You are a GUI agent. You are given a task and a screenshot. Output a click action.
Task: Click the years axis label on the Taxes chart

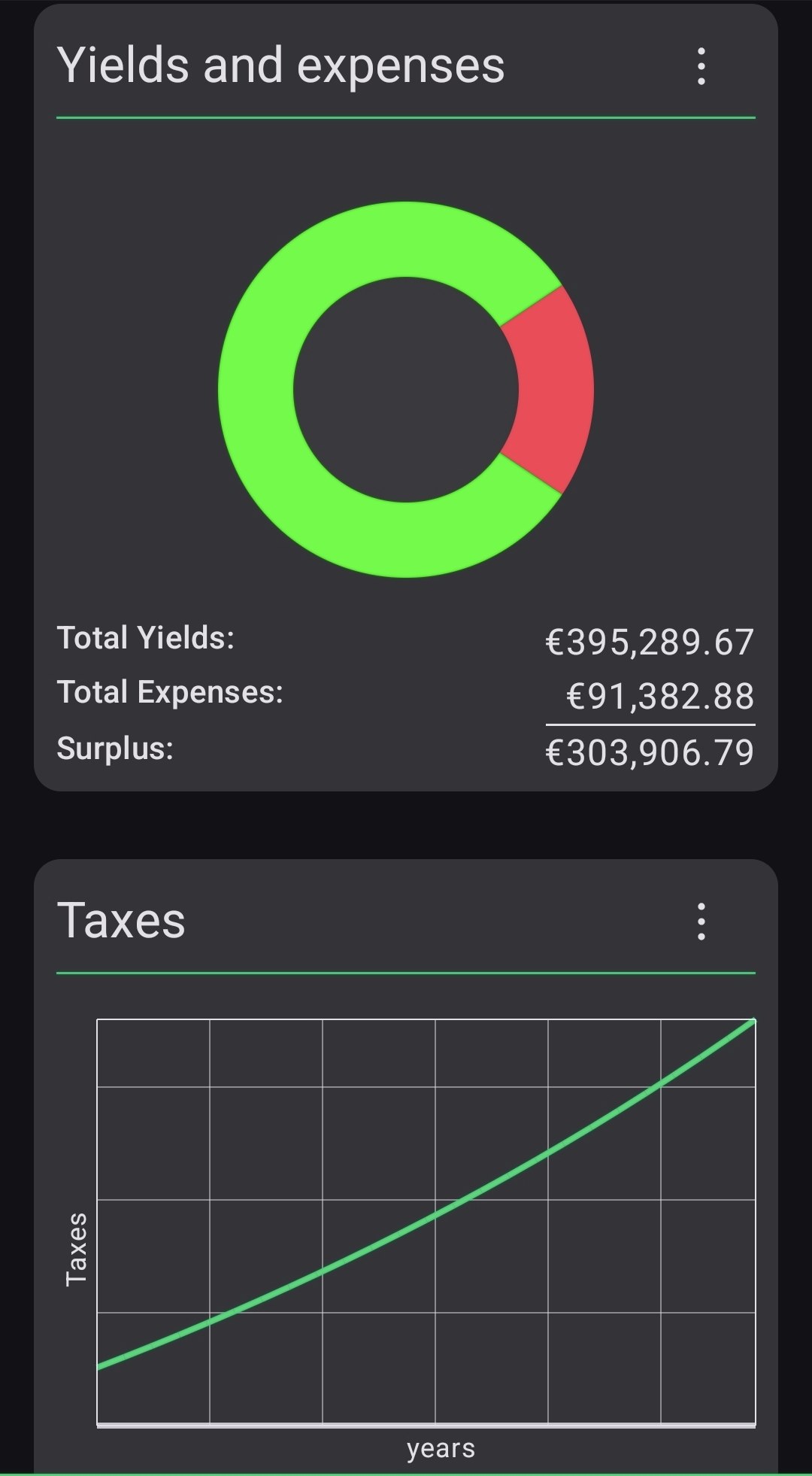click(441, 1449)
